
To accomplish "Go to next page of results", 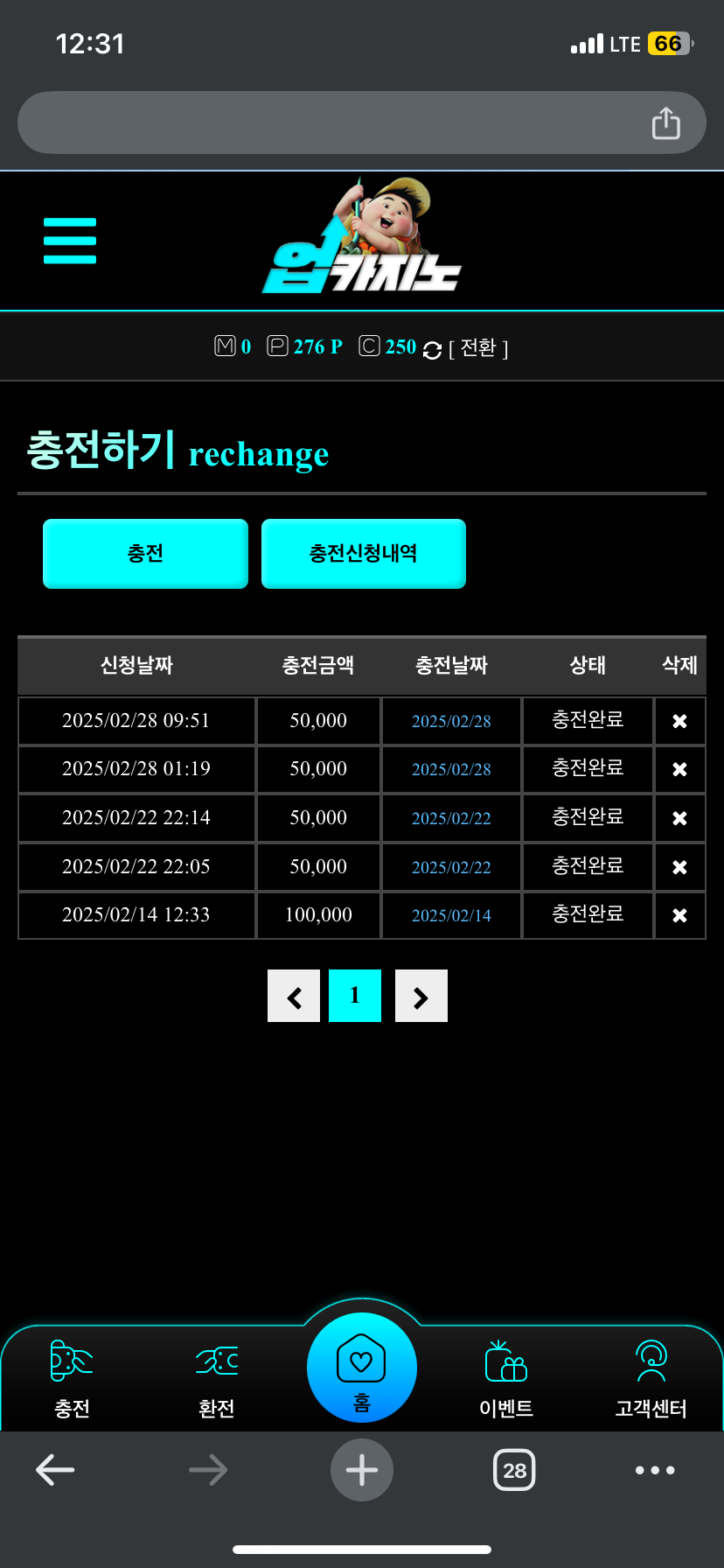I will pyautogui.click(x=421, y=996).
